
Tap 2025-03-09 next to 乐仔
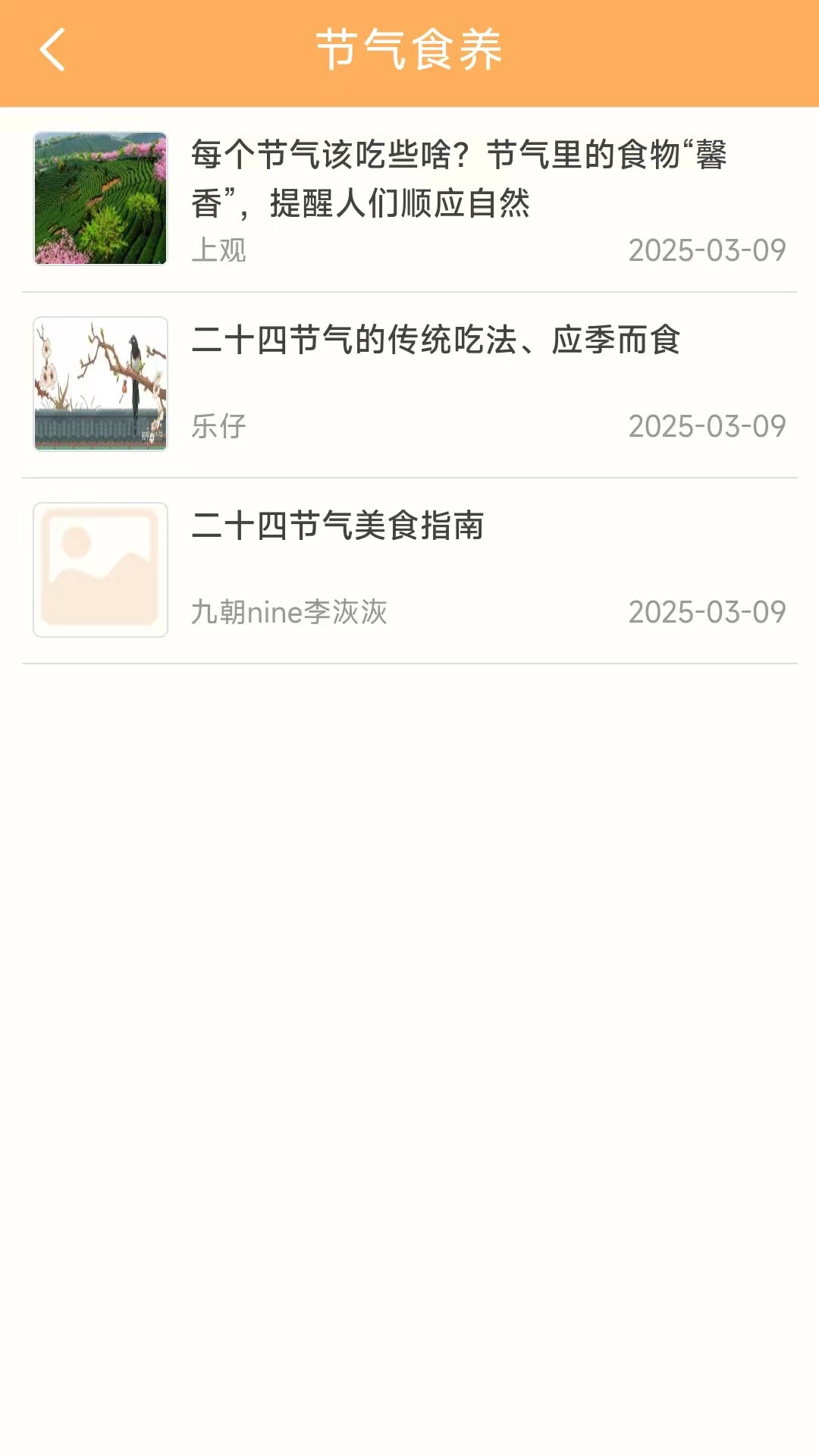tap(708, 426)
